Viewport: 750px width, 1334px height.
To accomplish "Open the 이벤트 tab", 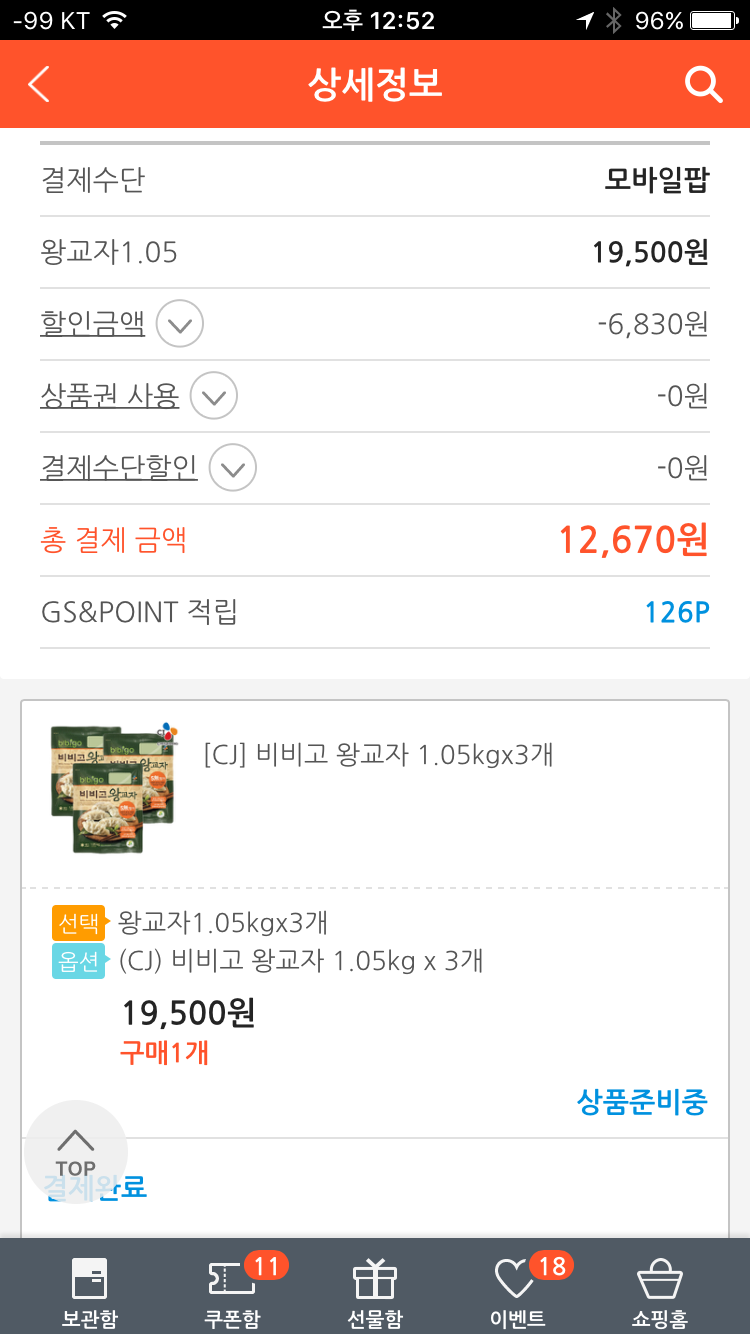I will point(518,1291).
